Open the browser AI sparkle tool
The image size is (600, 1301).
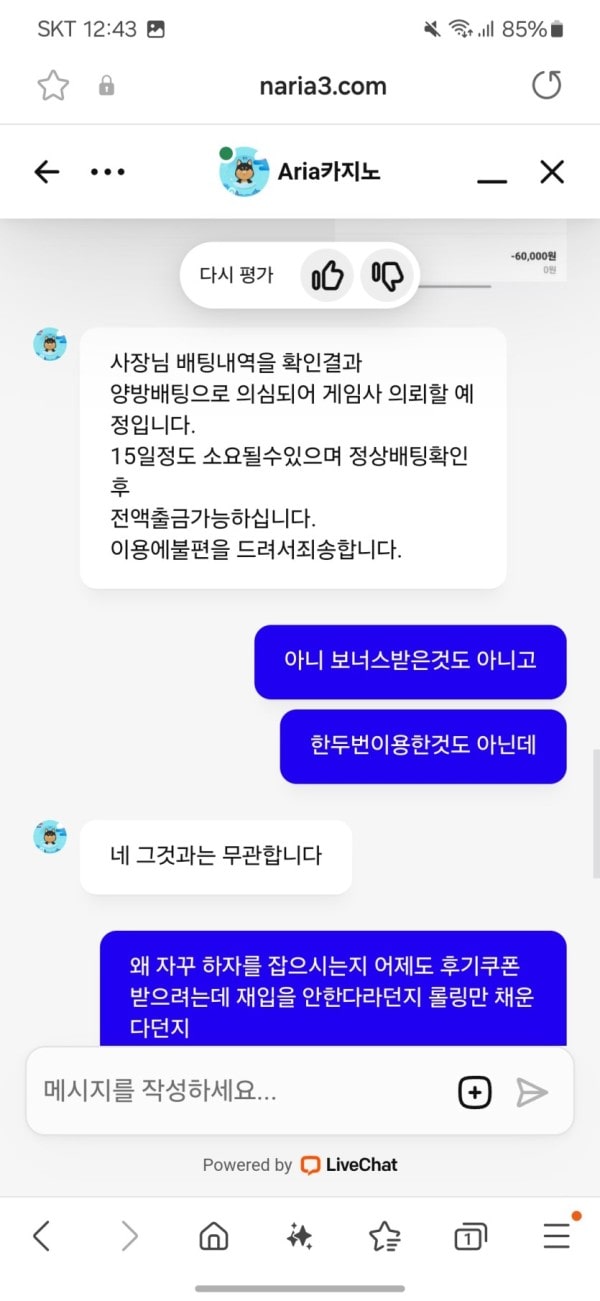click(299, 1237)
